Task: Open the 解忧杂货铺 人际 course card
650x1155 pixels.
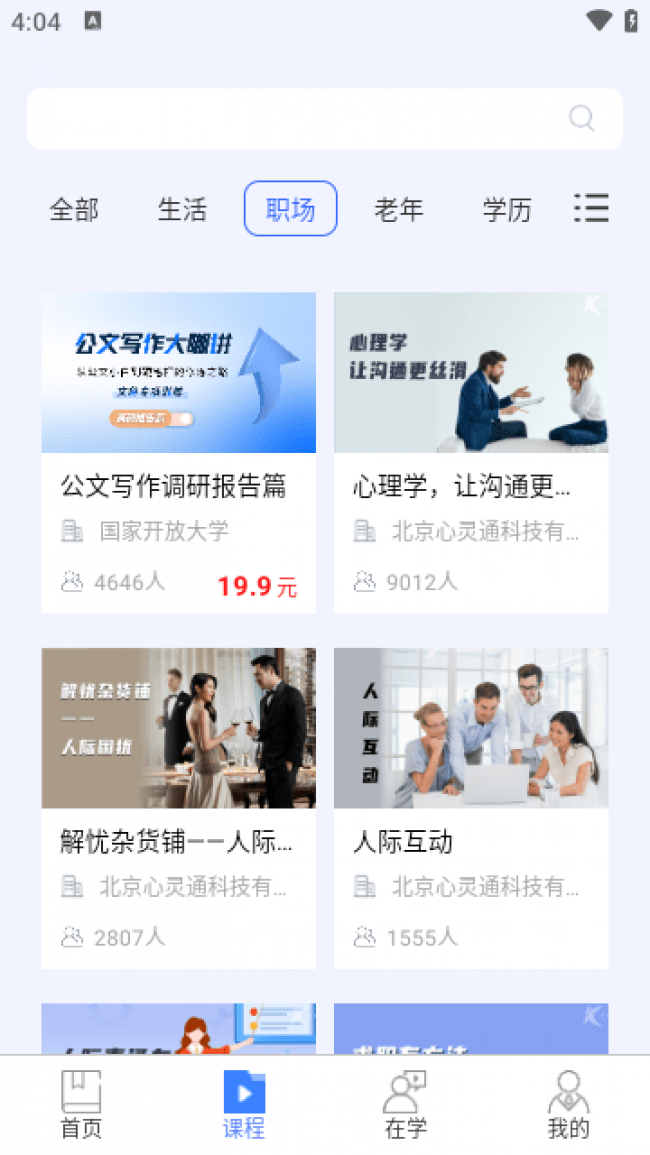Action: point(178,808)
